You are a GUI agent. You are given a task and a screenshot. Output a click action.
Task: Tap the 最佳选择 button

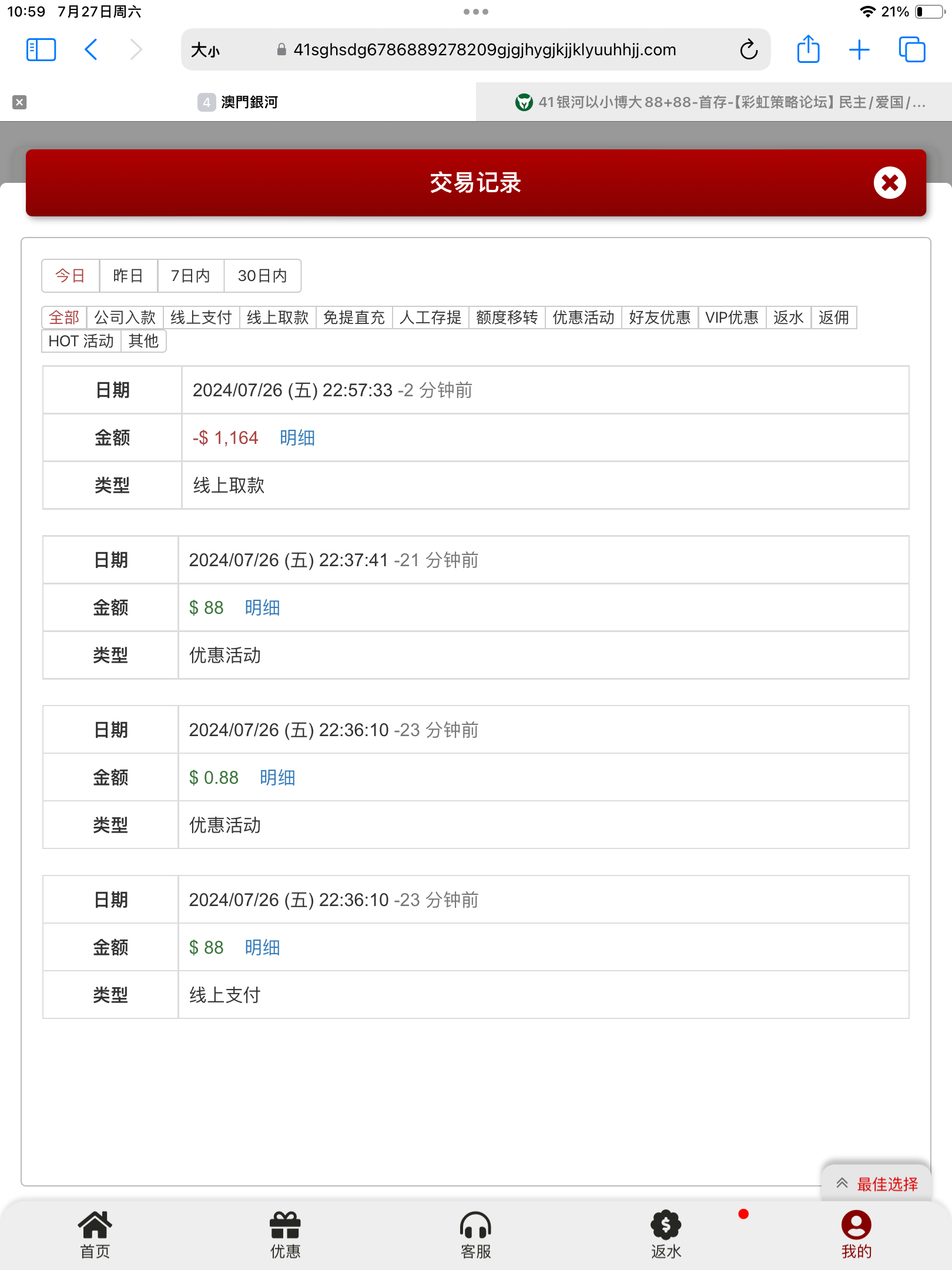(877, 1184)
